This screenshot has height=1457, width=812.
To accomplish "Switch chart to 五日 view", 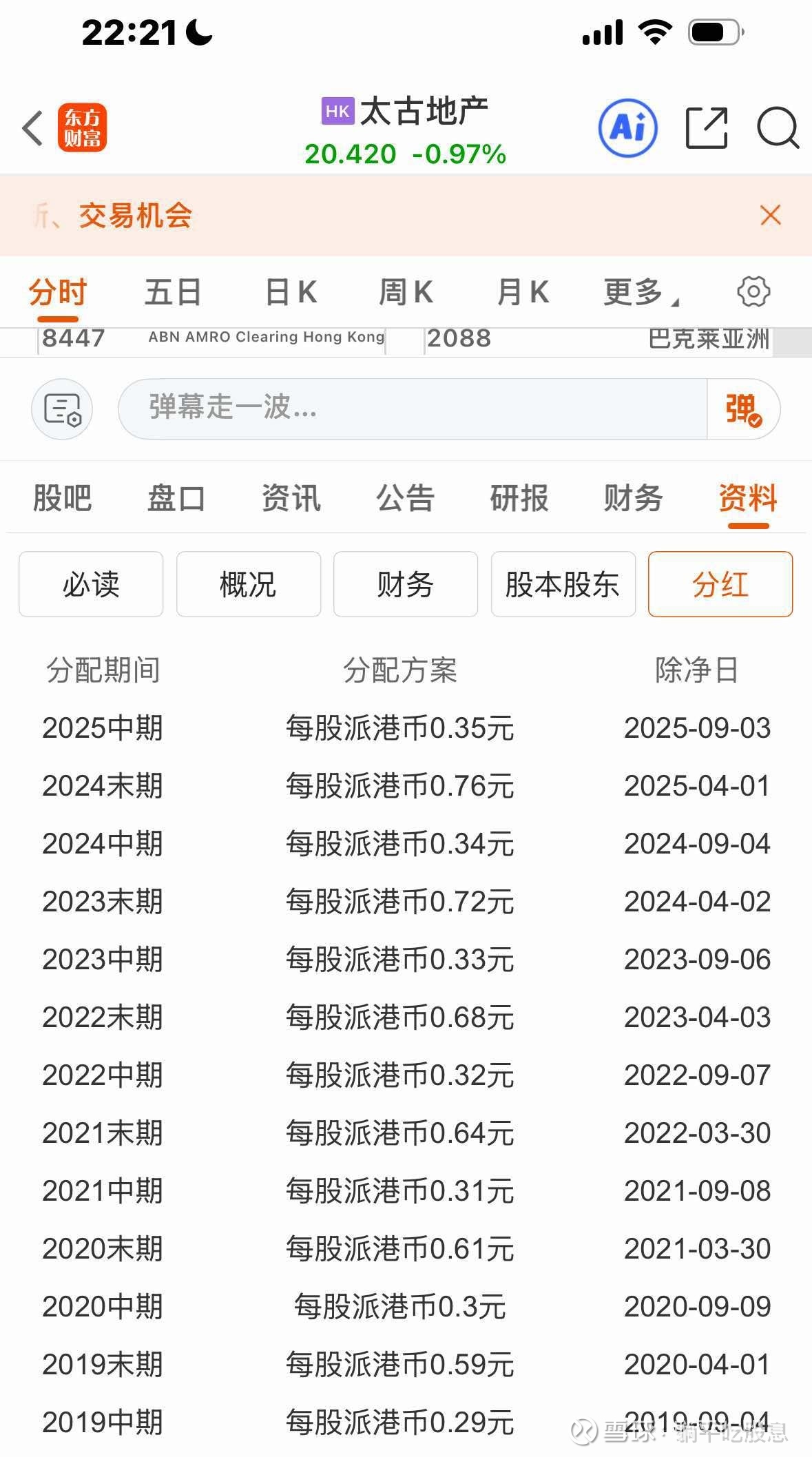I will coord(173,292).
